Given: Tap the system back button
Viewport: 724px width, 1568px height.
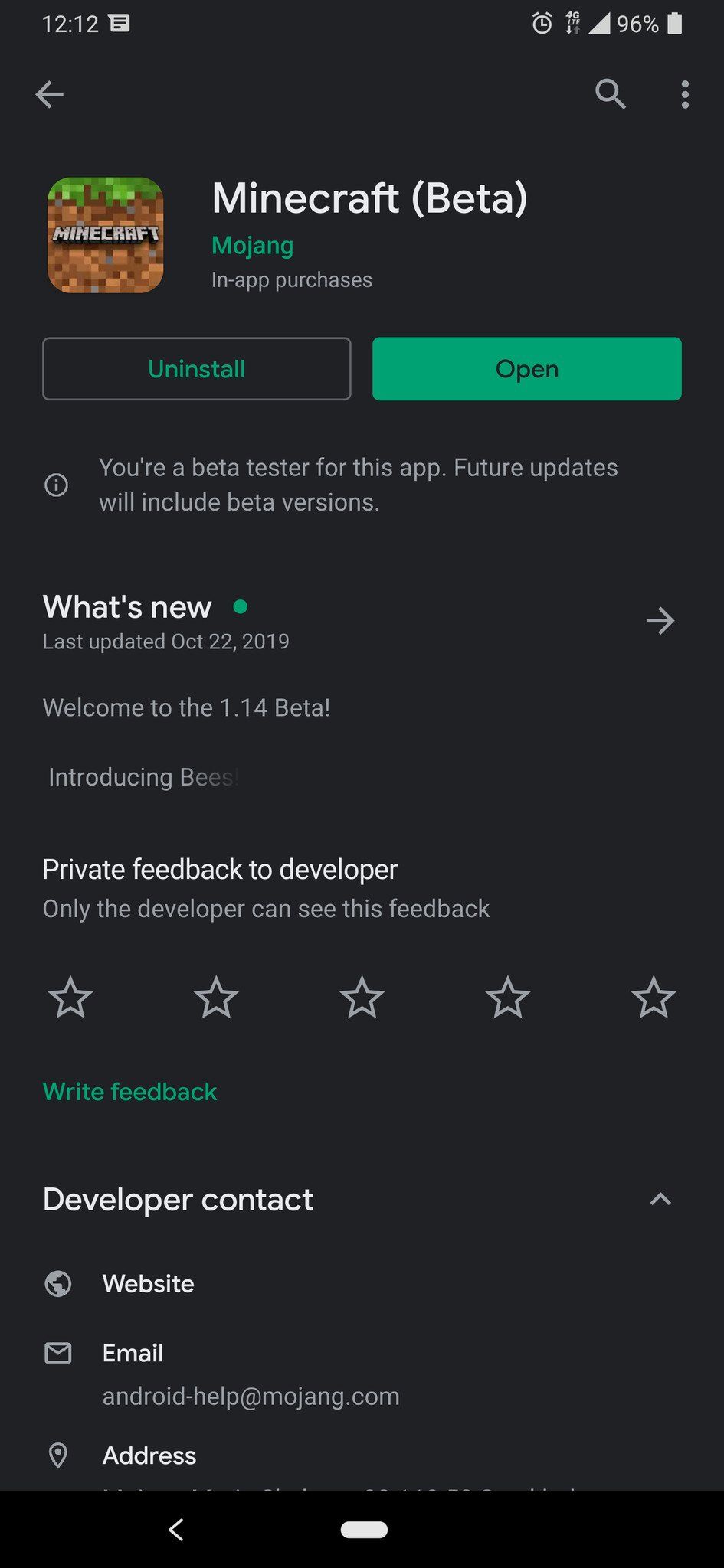Looking at the screenshot, I should (x=175, y=1530).
